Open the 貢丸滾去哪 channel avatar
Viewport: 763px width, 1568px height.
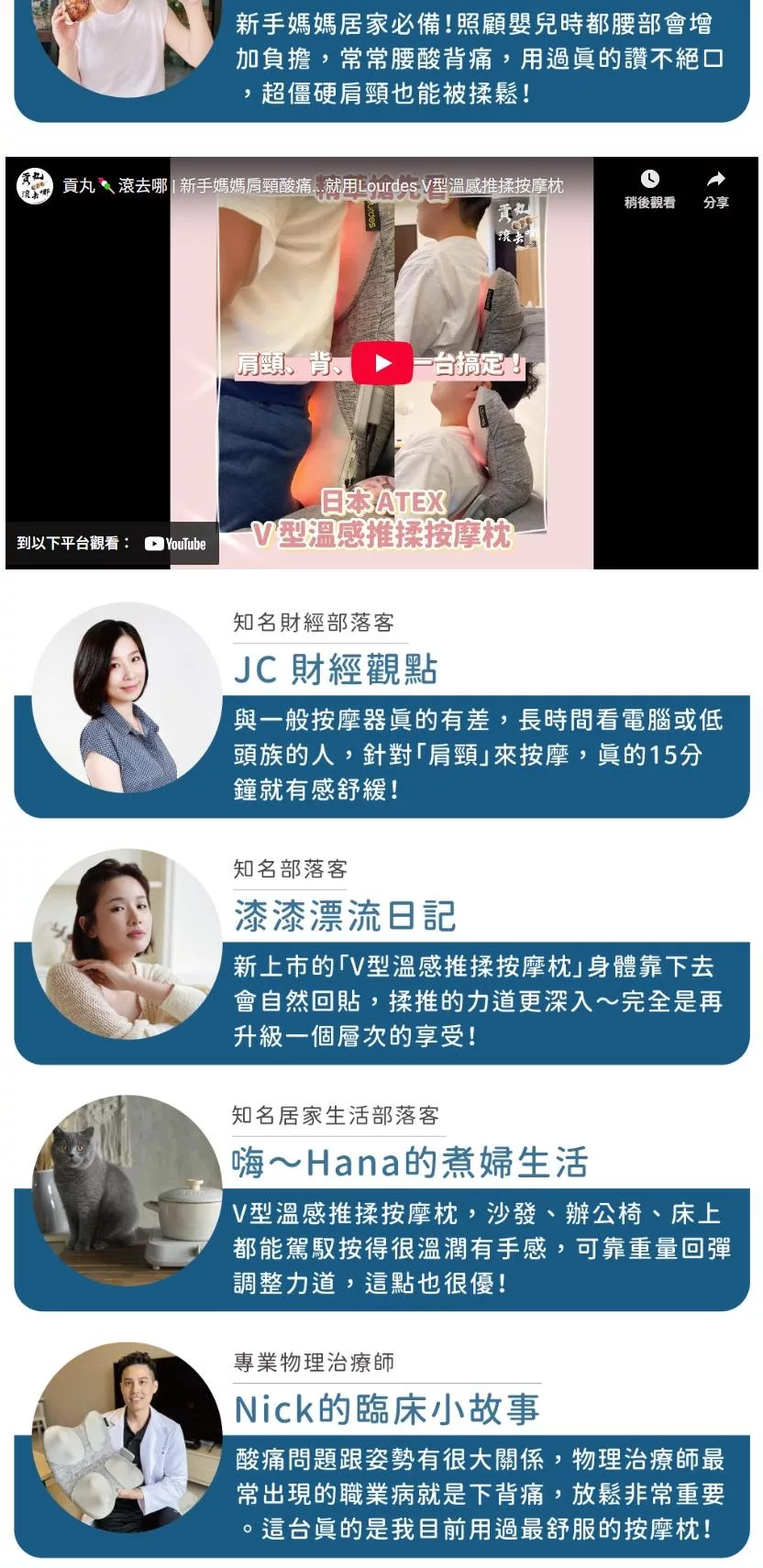click(35, 186)
